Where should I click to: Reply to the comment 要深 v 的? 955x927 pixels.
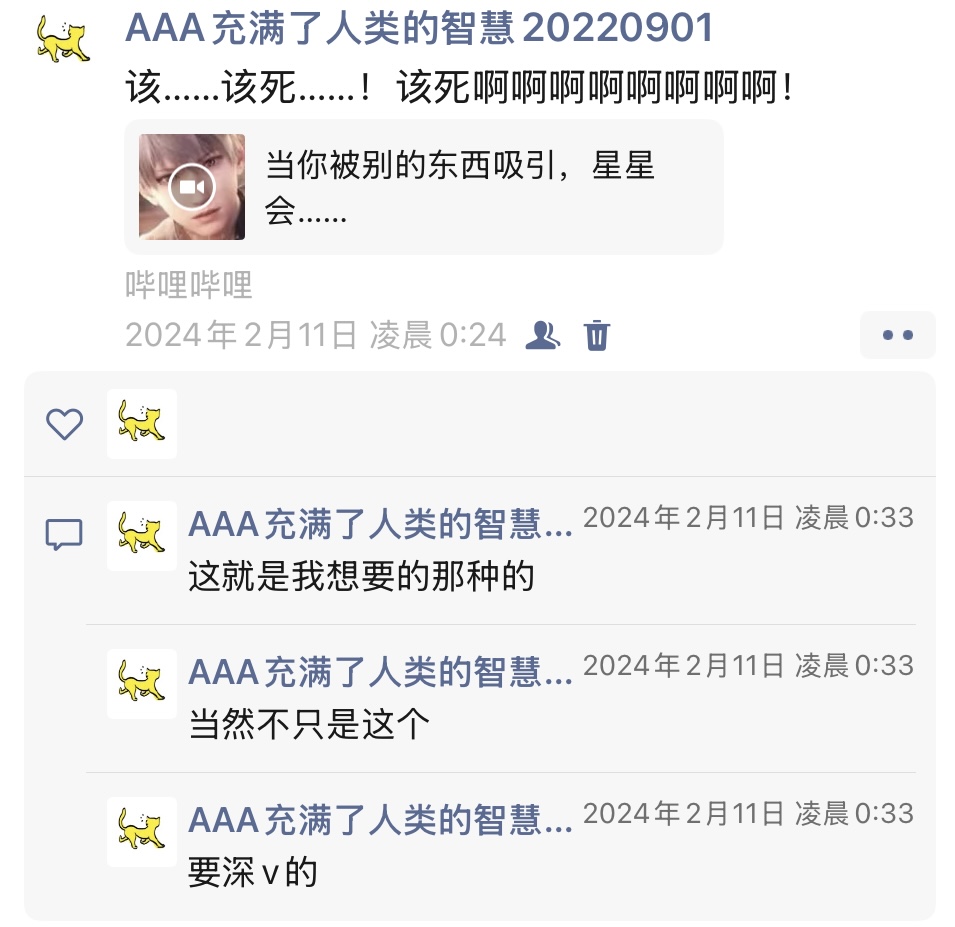(x=253, y=873)
